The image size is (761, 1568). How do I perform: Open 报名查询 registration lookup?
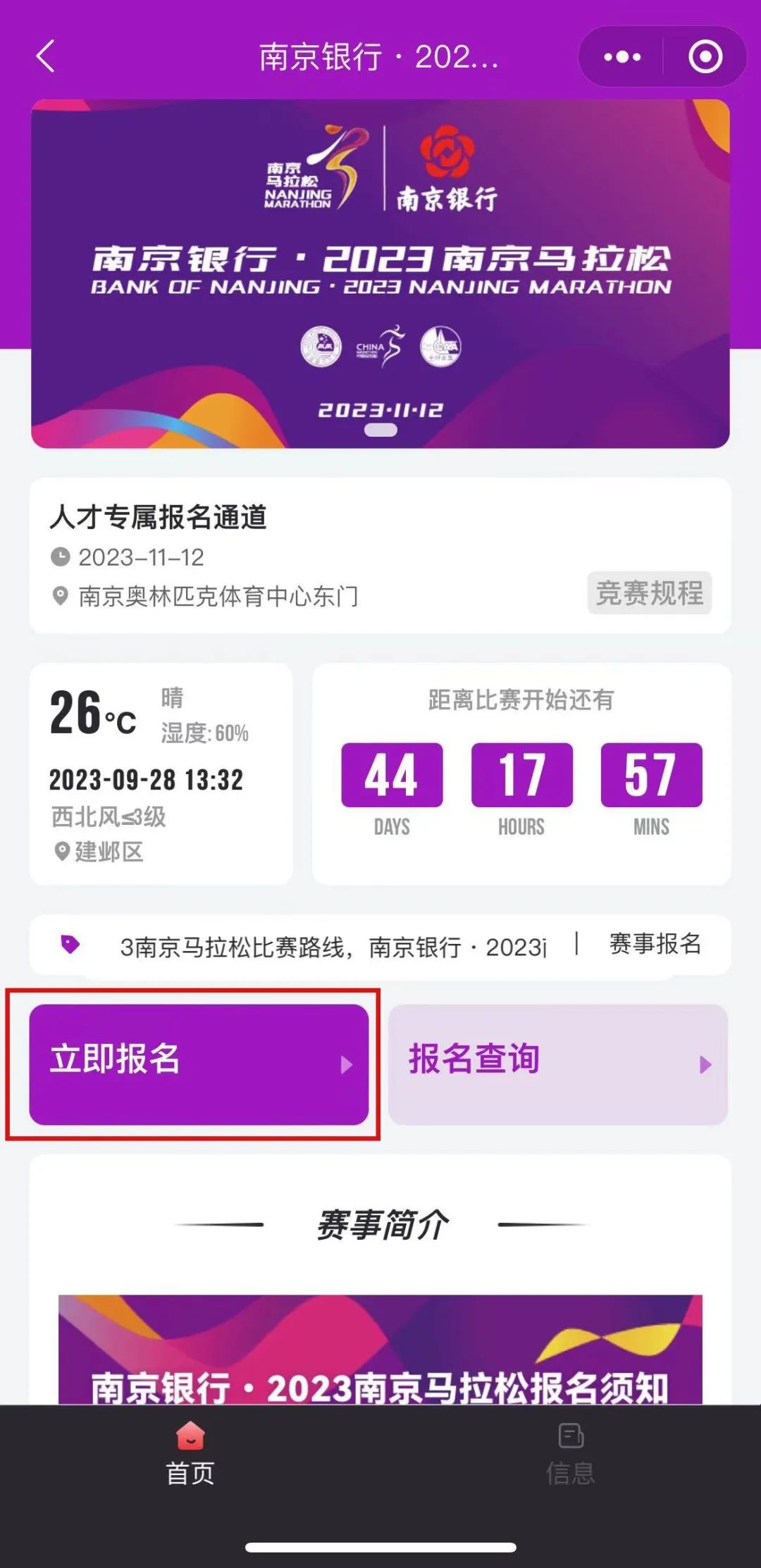click(x=557, y=1064)
